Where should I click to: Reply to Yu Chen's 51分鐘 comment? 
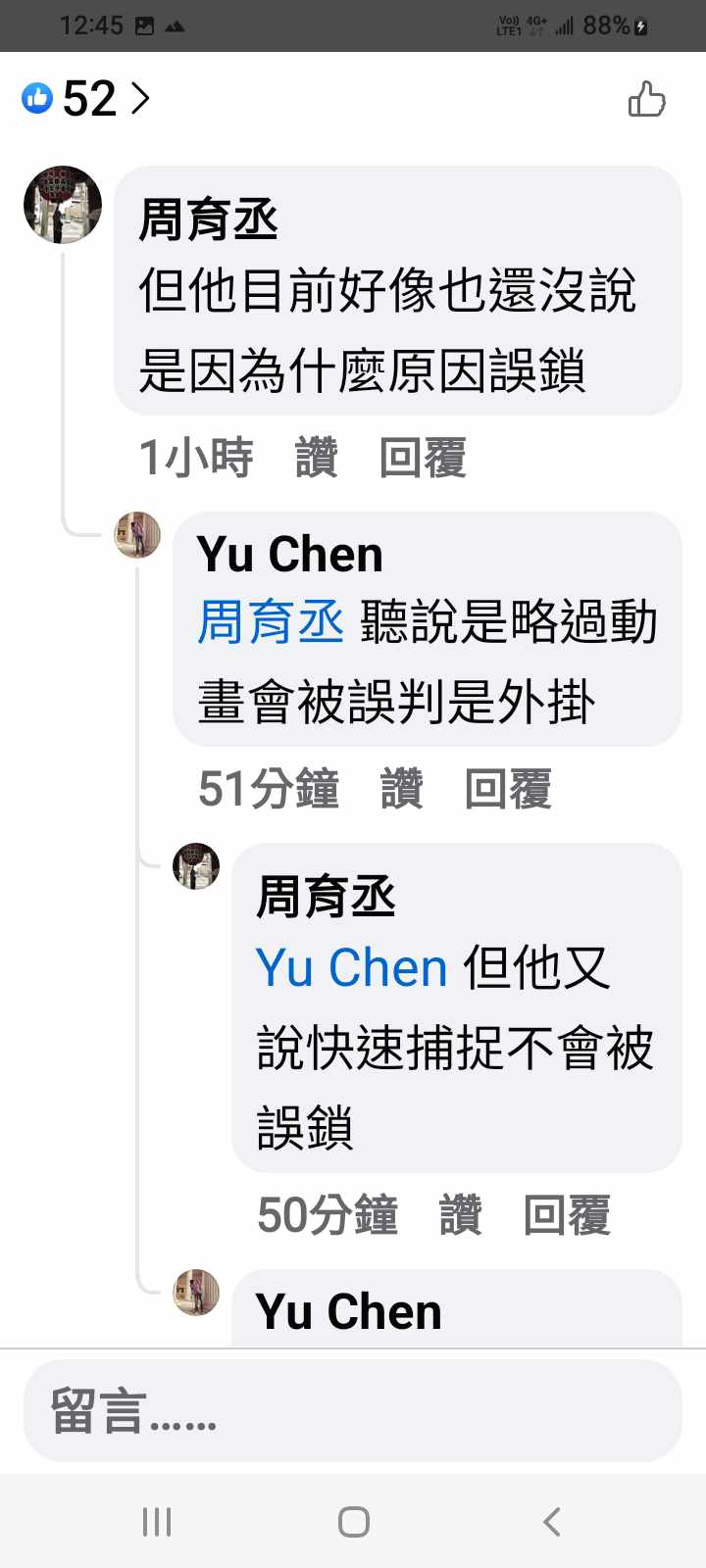click(508, 789)
